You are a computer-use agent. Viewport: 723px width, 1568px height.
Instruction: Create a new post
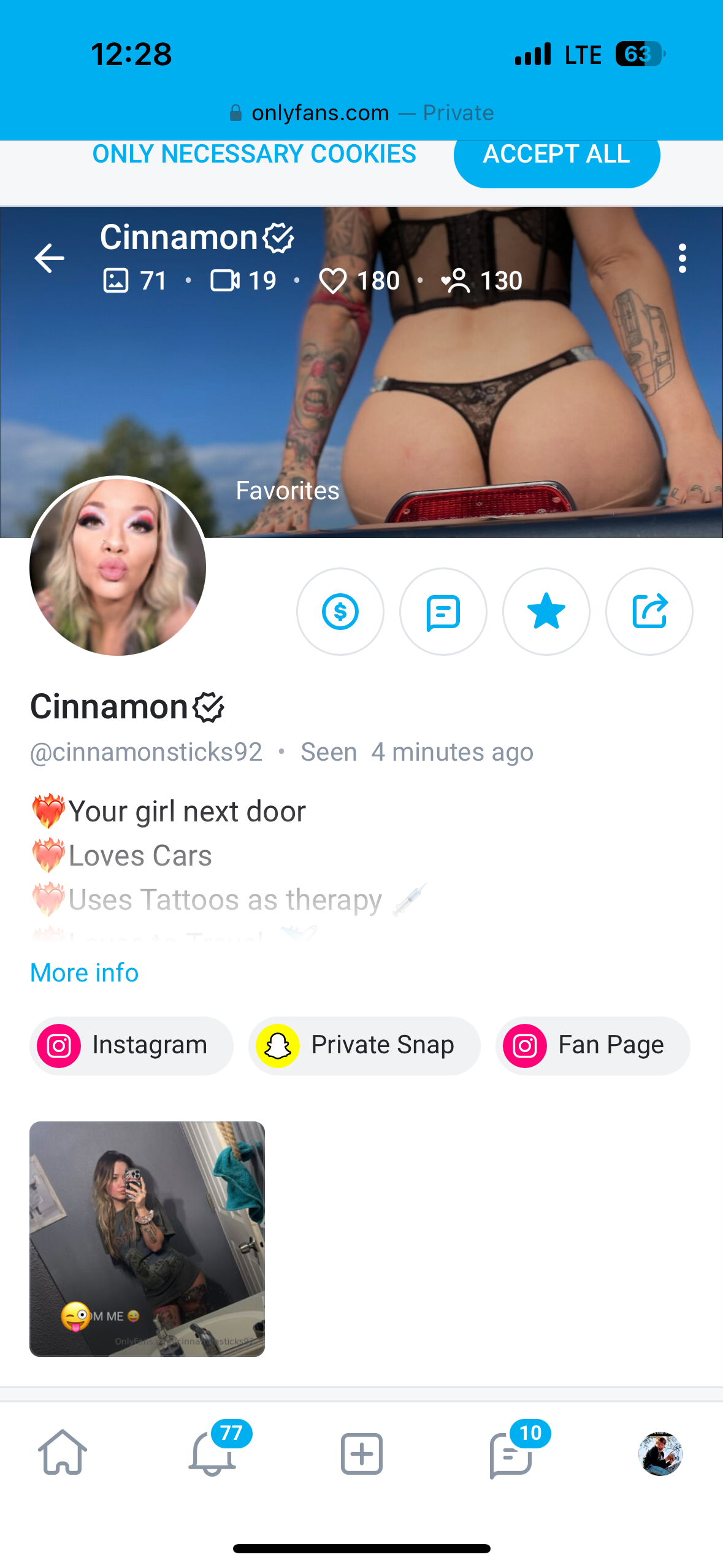[x=362, y=1453]
